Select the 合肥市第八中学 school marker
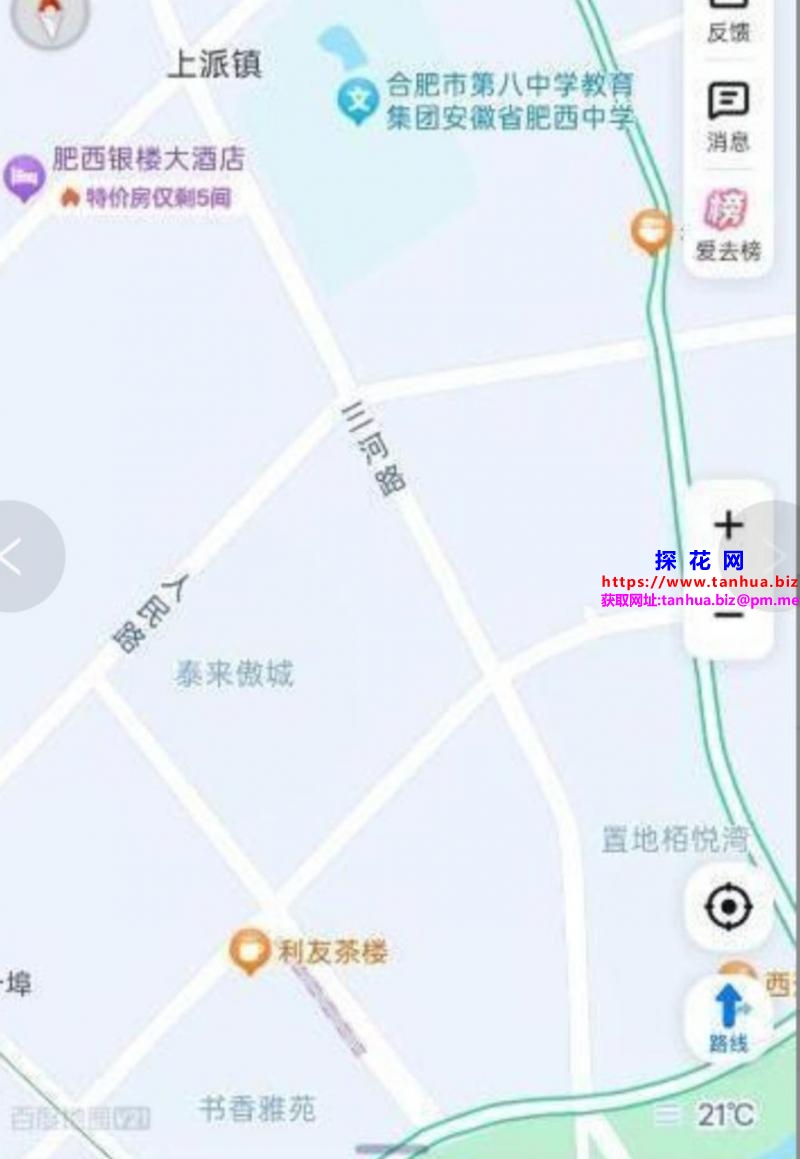 356,99
